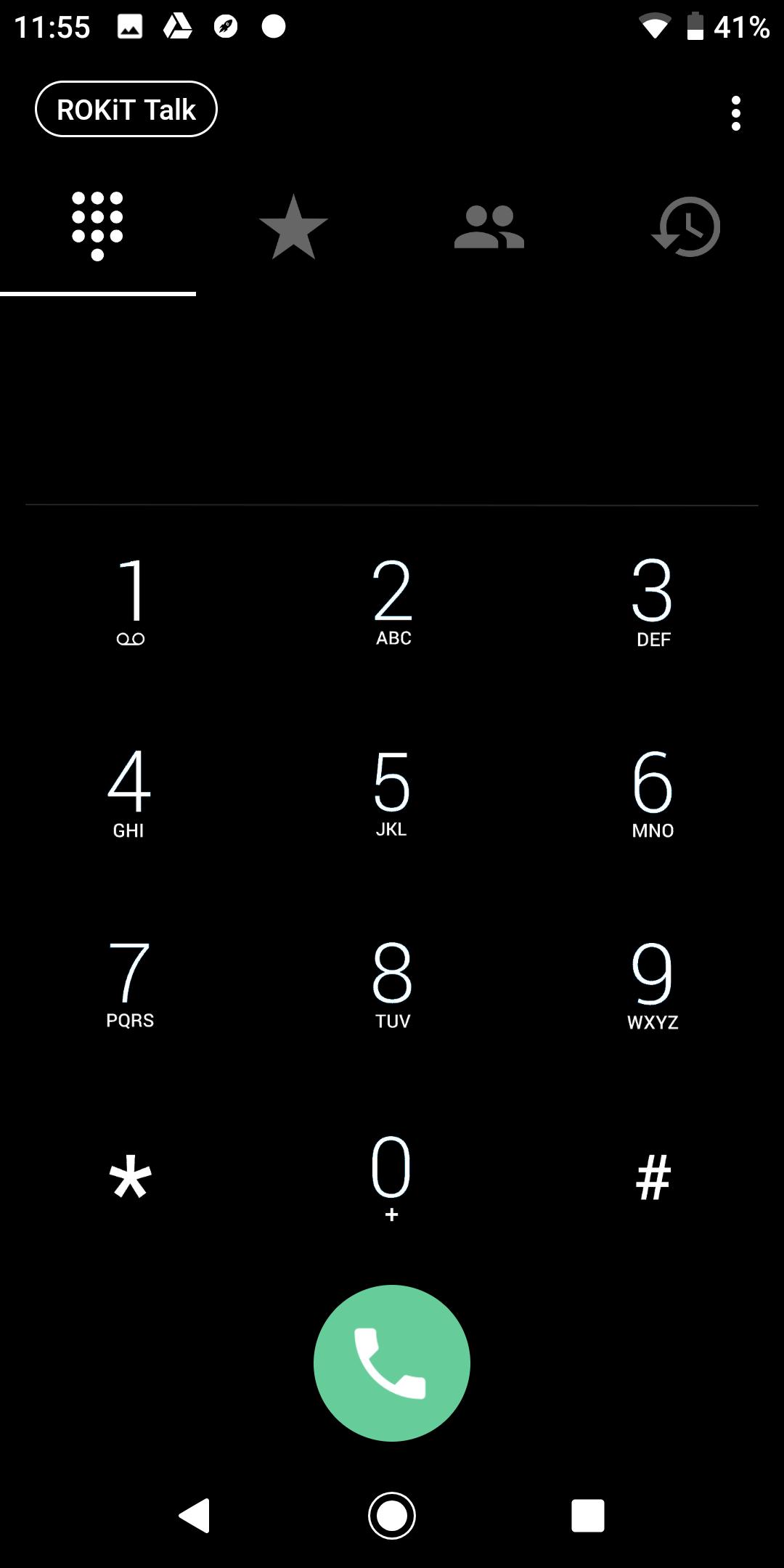Open the three-dot overflow menu
This screenshot has width=784, height=1568.
tap(735, 113)
